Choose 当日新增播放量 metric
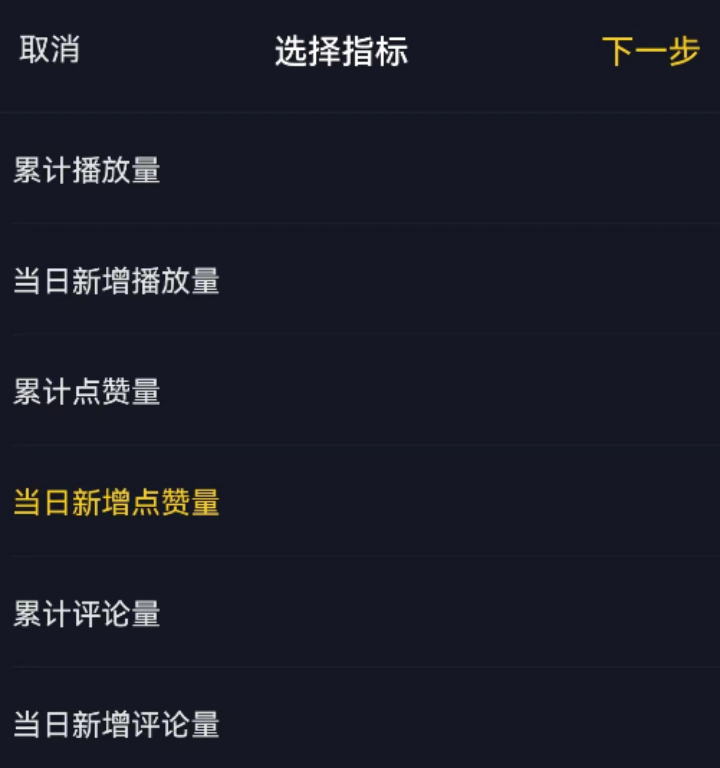720x768 pixels. pos(116,282)
